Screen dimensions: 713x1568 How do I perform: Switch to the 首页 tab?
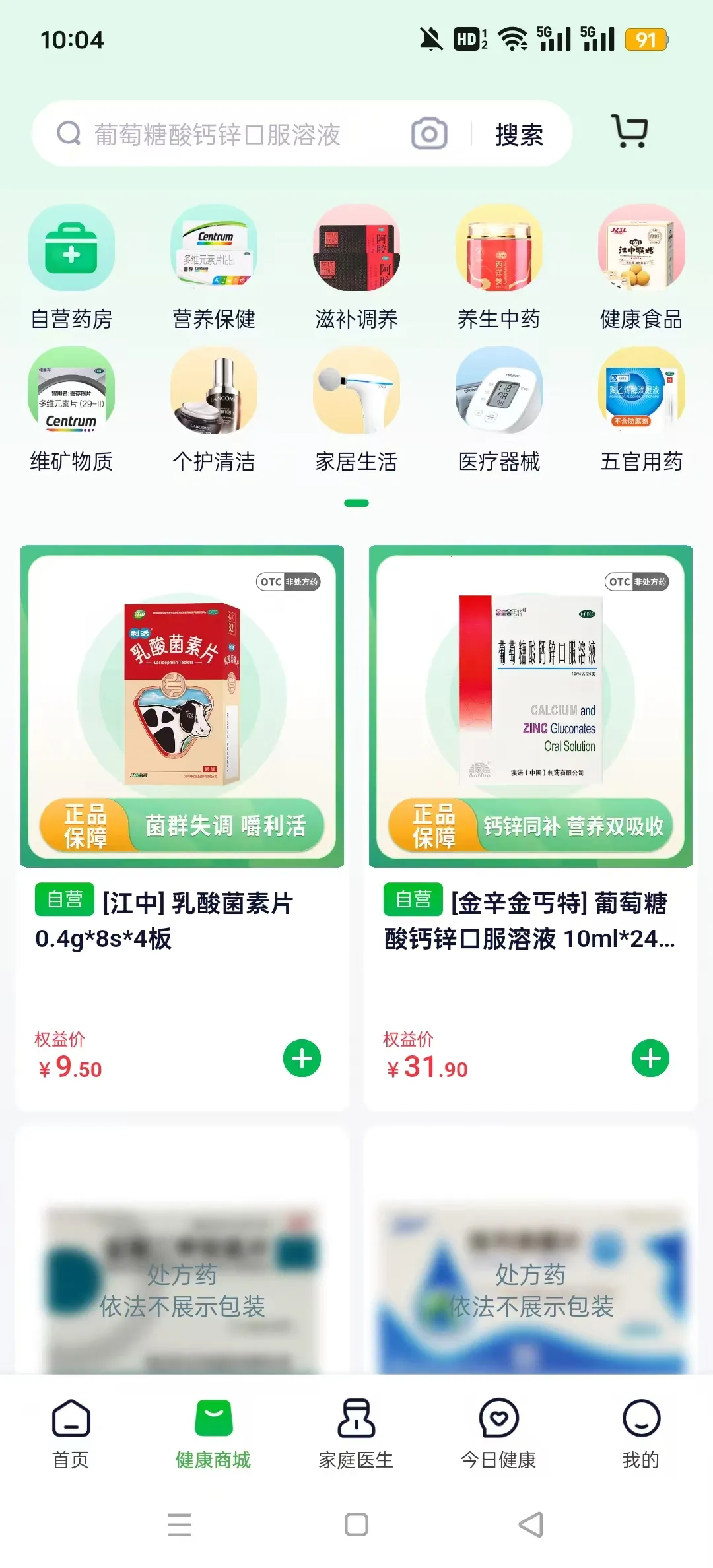pyautogui.click(x=71, y=1442)
